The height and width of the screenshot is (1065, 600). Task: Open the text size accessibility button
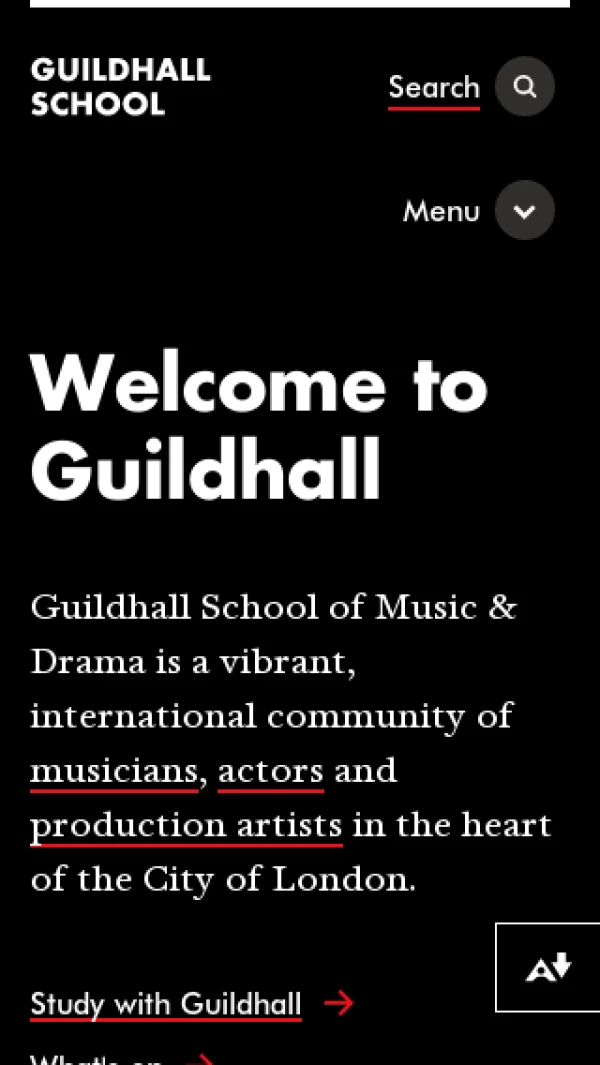547,967
